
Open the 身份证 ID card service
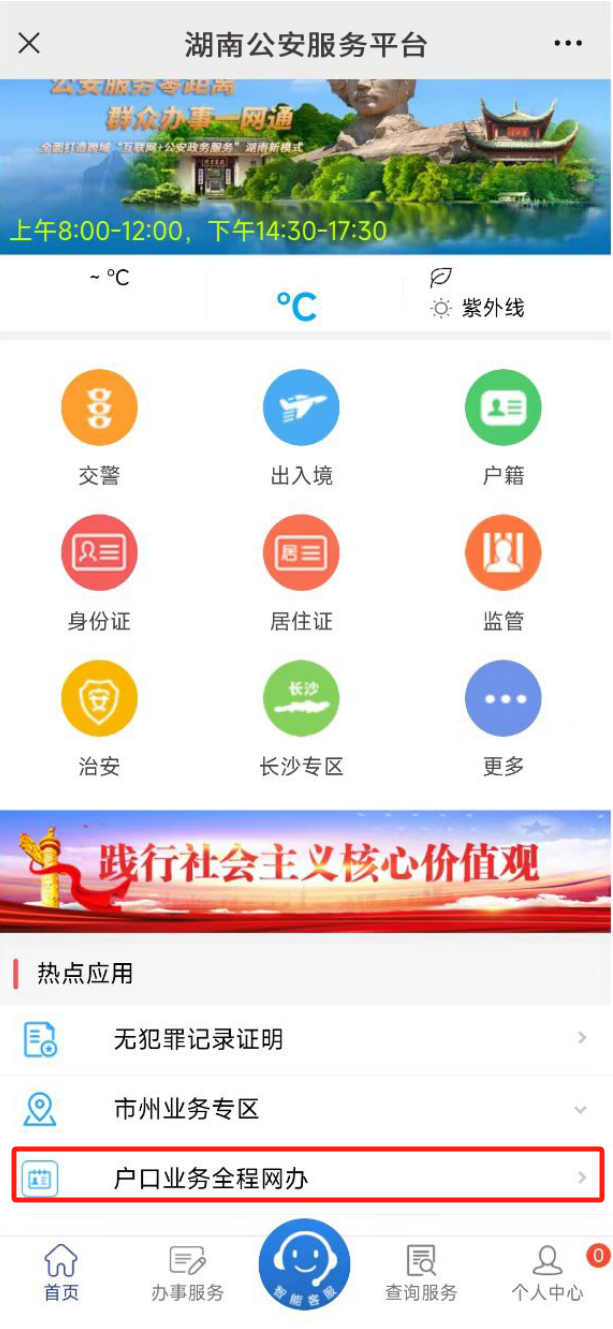pyautogui.click(x=99, y=554)
